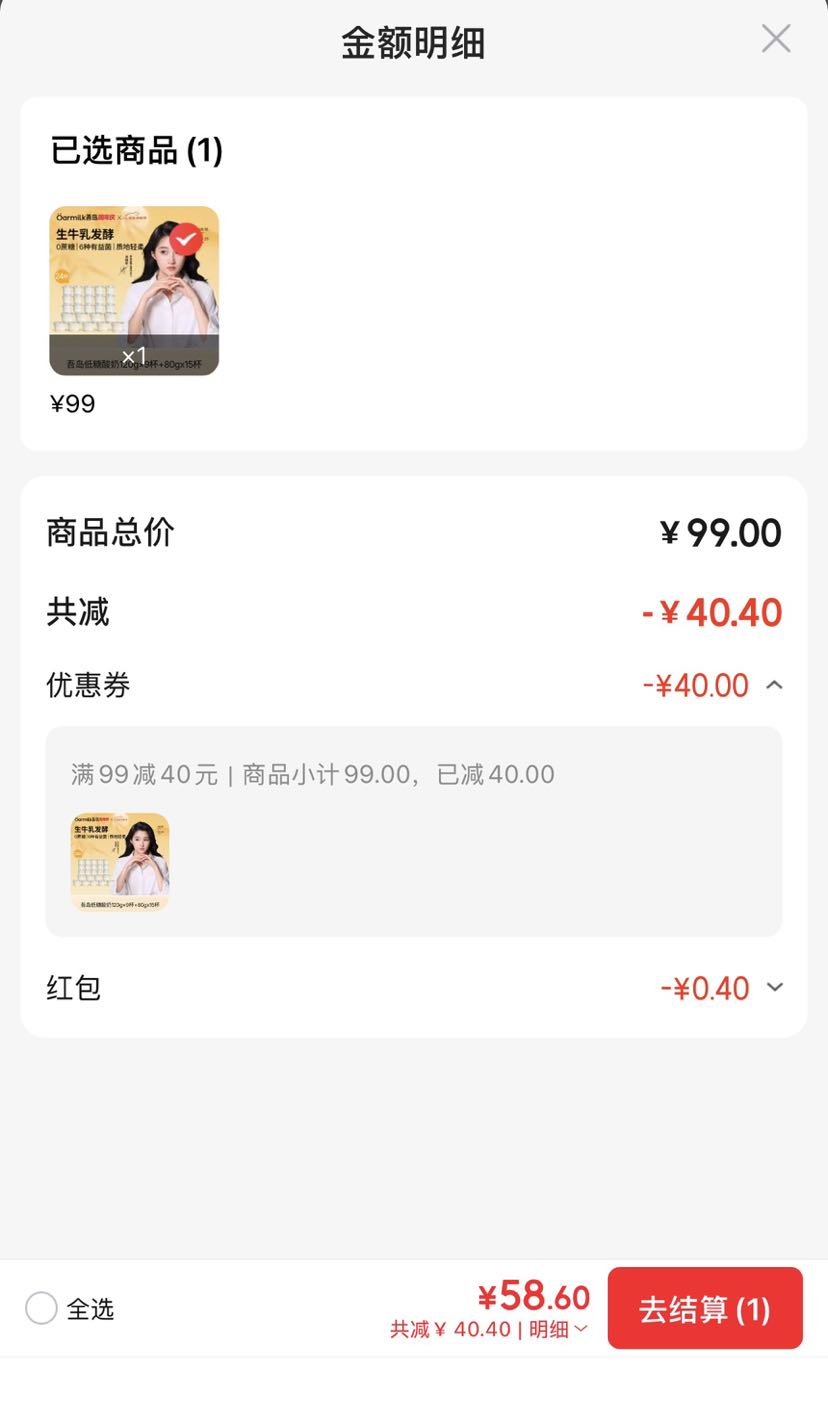This screenshot has width=828, height=1423.
Task: Close the 金额明细 panel
Action: pyautogui.click(x=776, y=39)
